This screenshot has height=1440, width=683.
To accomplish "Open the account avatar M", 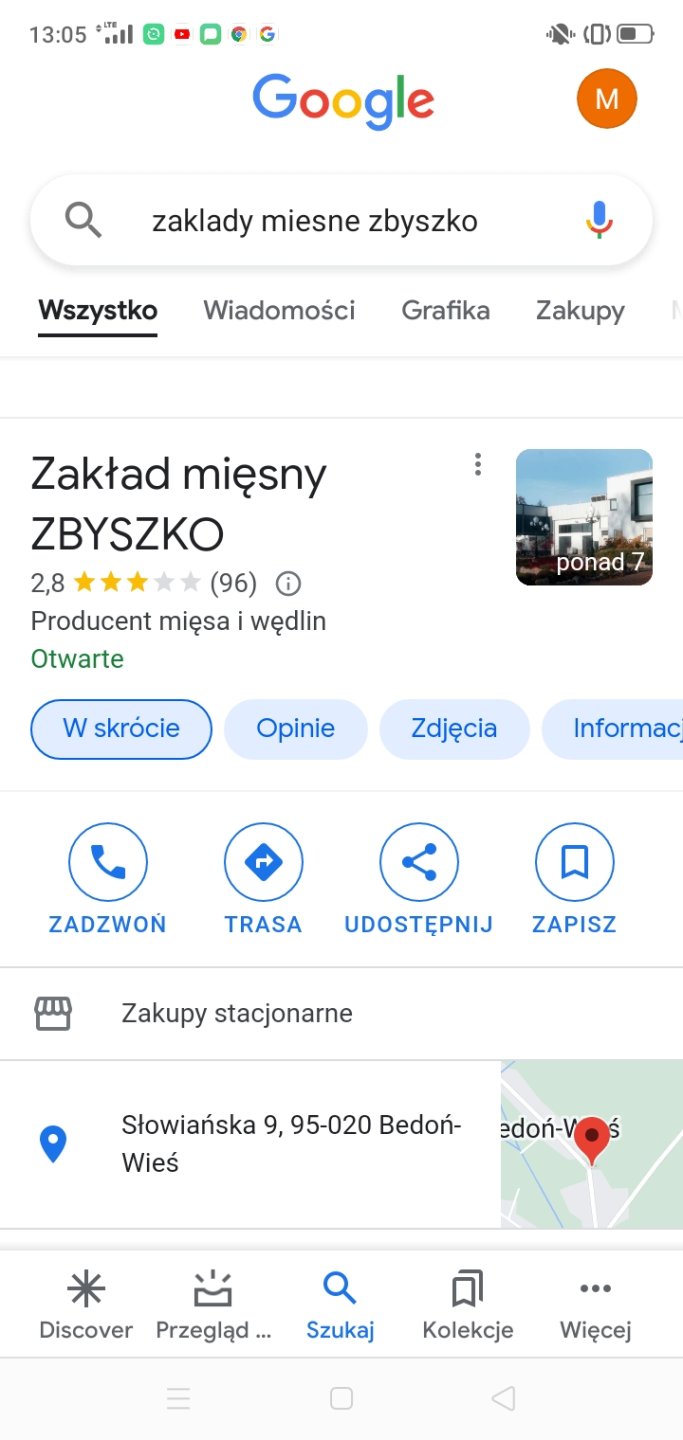I will coord(607,99).
